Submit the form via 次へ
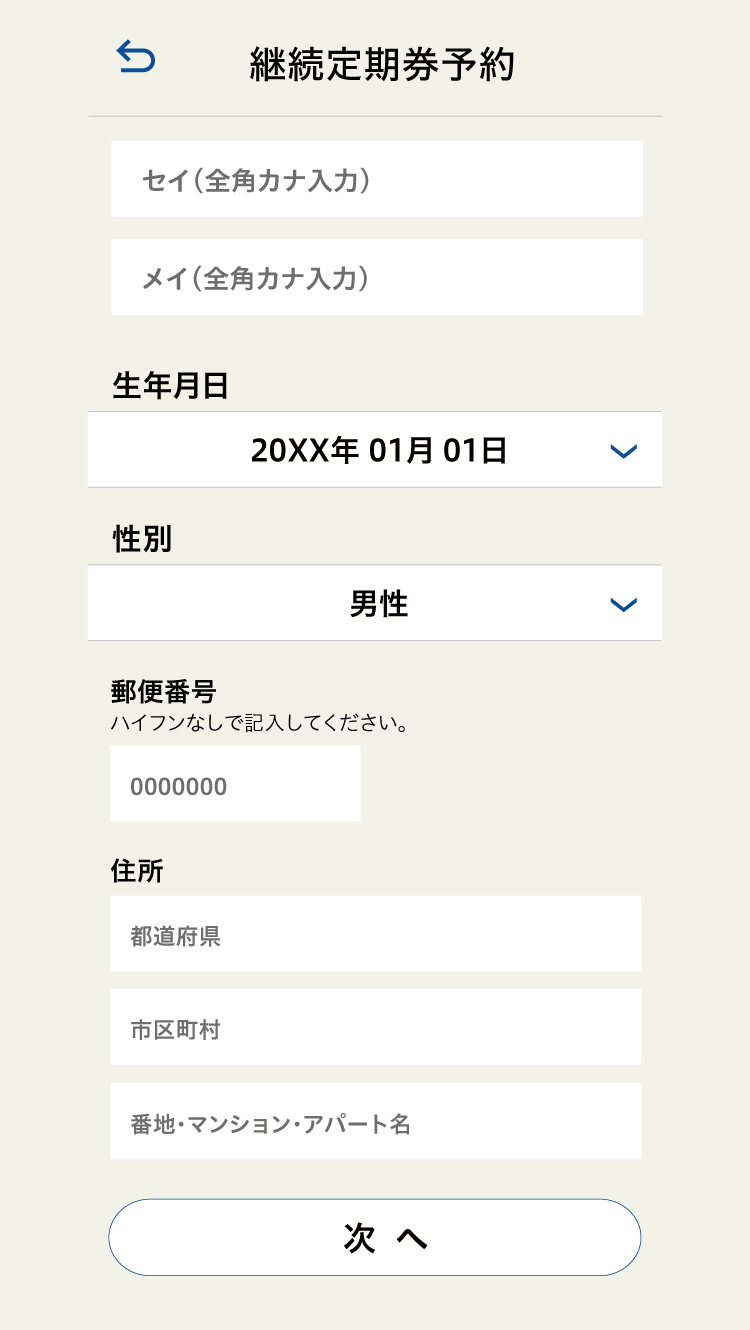The image size is (750, 1330). coord(375,1237)
